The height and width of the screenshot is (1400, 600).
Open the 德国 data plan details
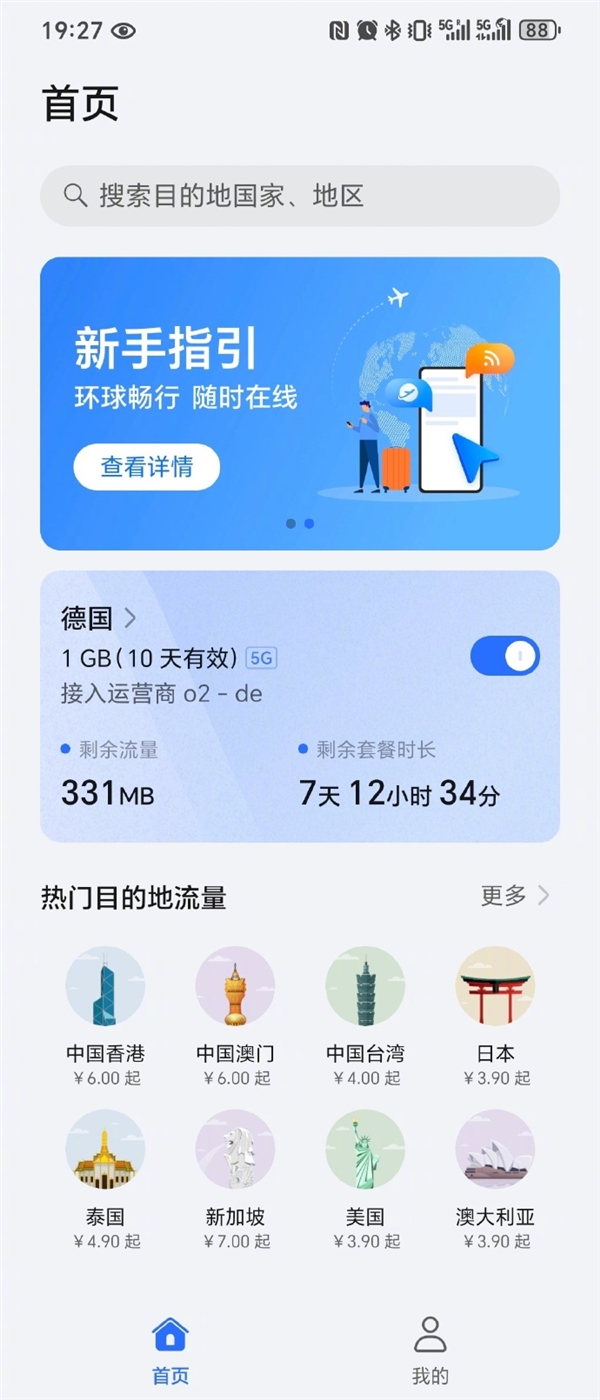pyautogui.click(x=98, y=618)
